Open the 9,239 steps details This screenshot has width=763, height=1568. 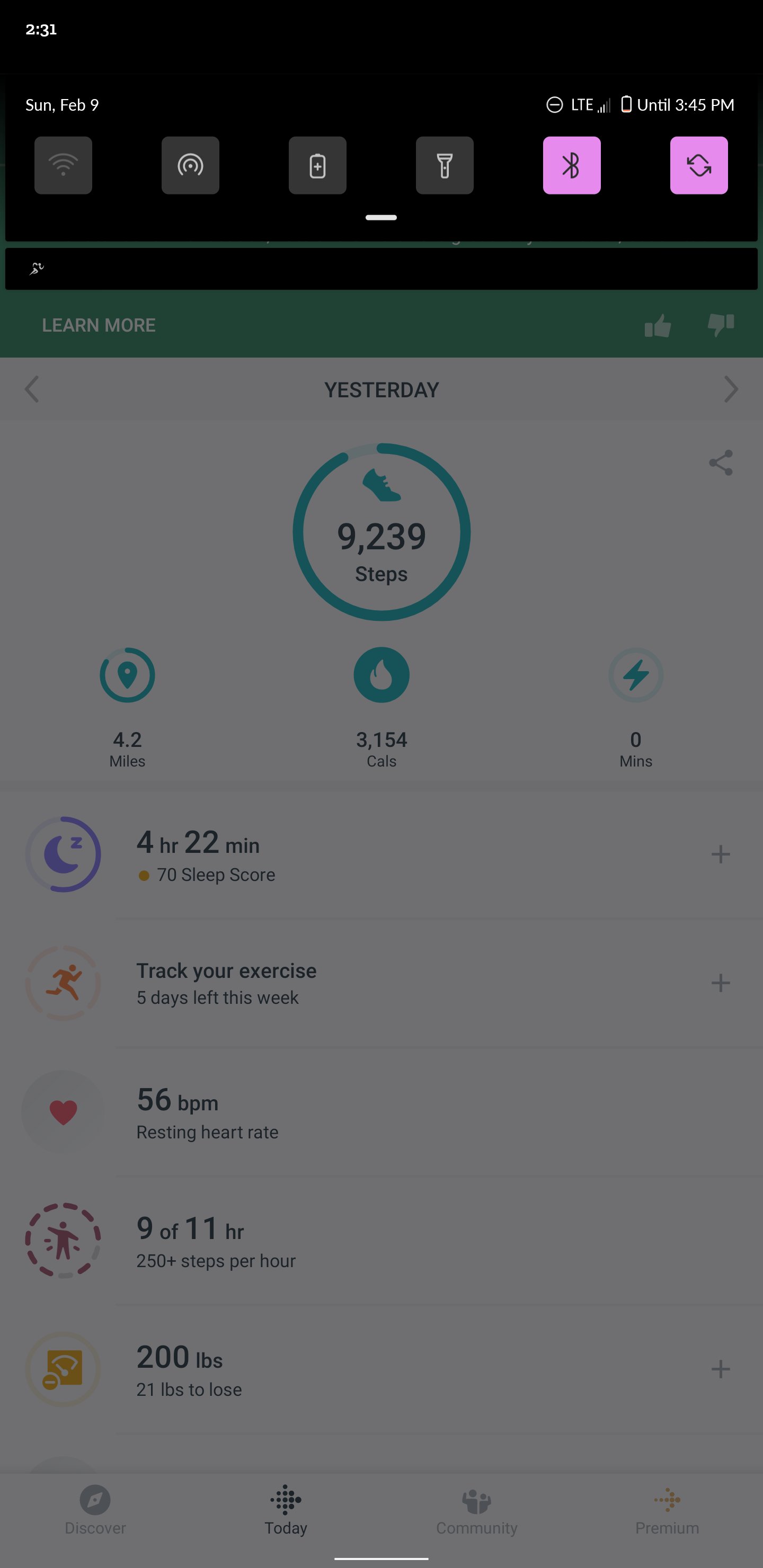click(x=381, y=532)
